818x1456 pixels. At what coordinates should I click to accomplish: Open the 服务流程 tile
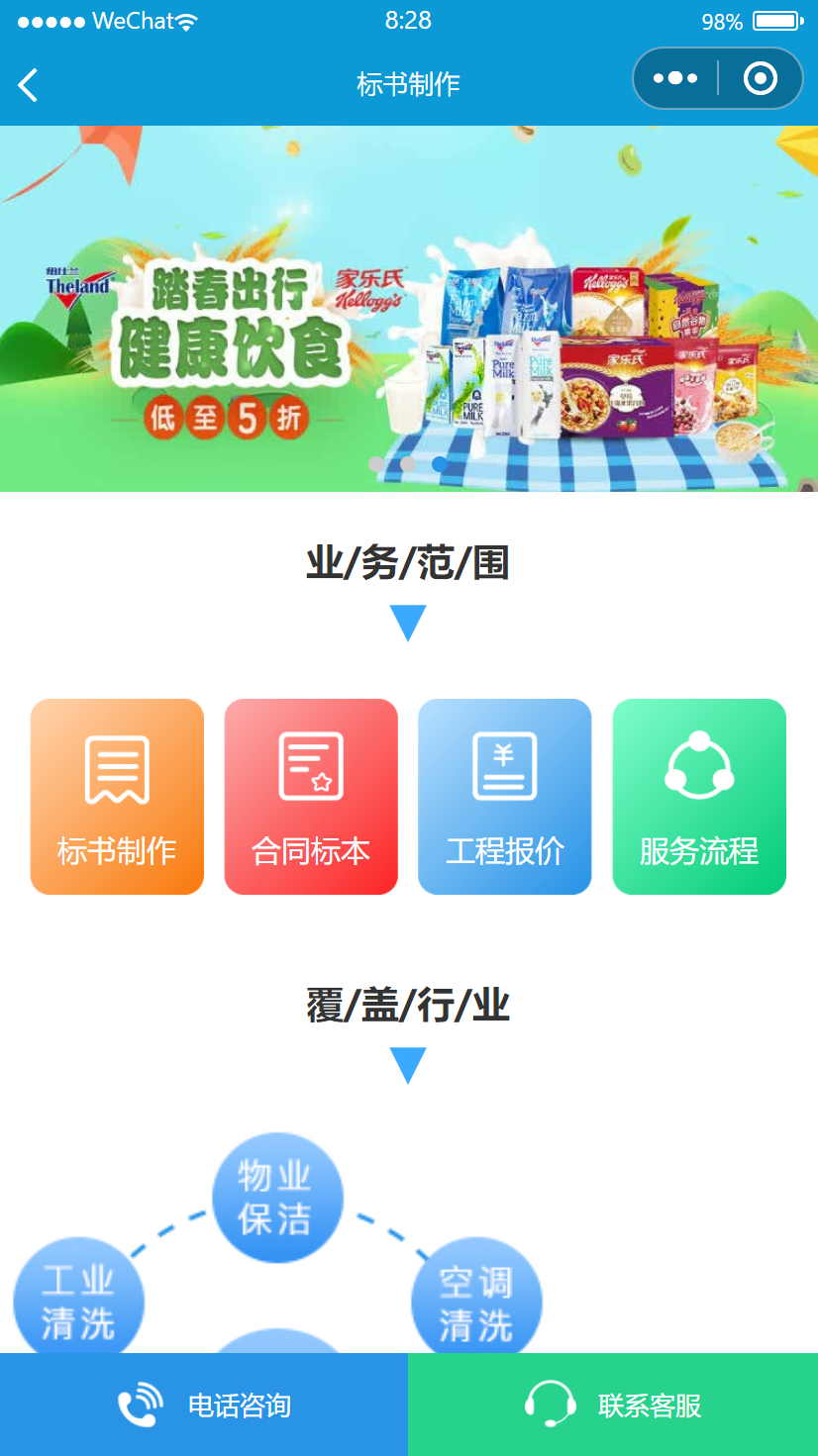(x=699, y=796)
